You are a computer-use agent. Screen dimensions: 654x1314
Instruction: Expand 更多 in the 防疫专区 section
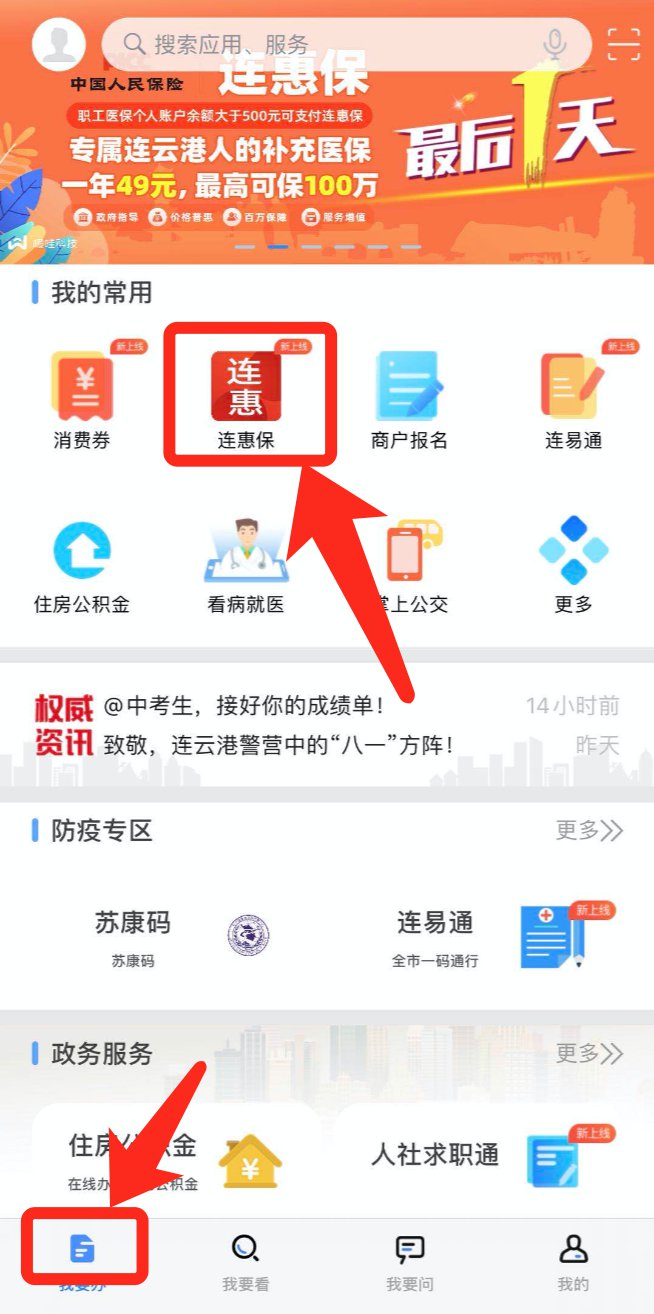pos(589,830)
